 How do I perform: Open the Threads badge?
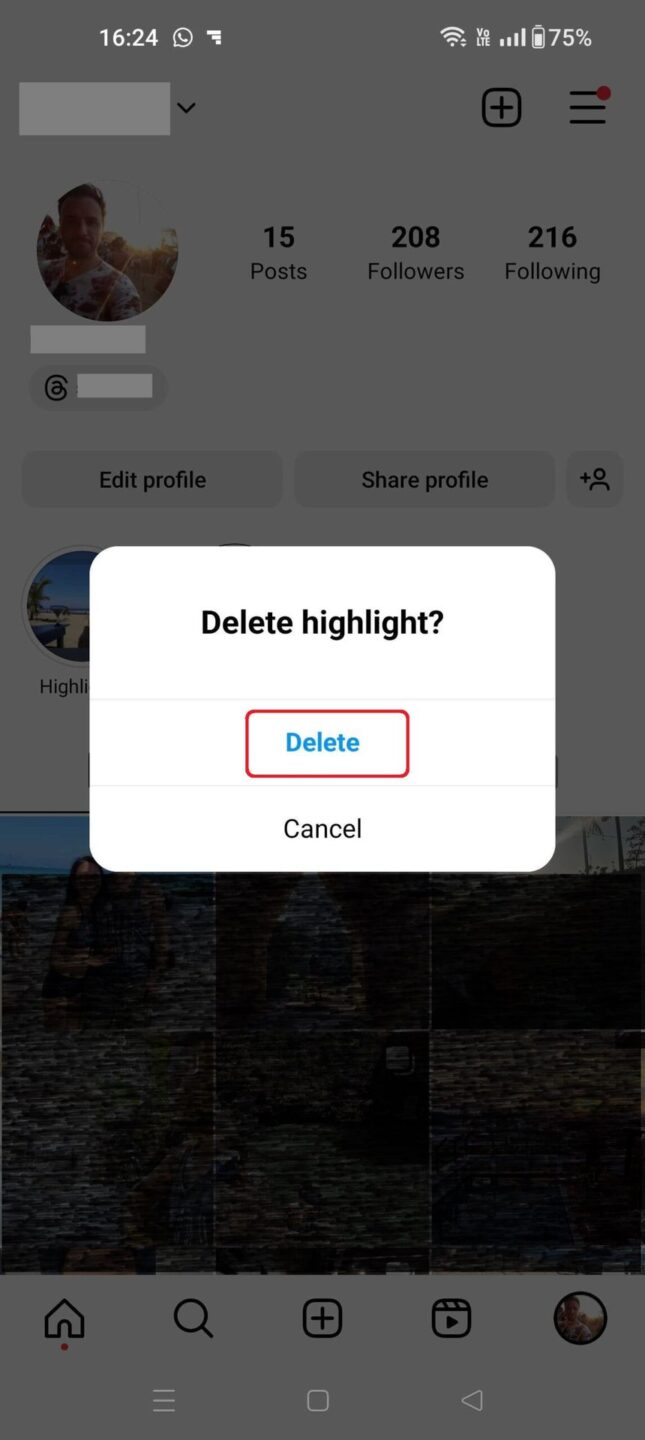pyautogui.click(x=97, y=387)
